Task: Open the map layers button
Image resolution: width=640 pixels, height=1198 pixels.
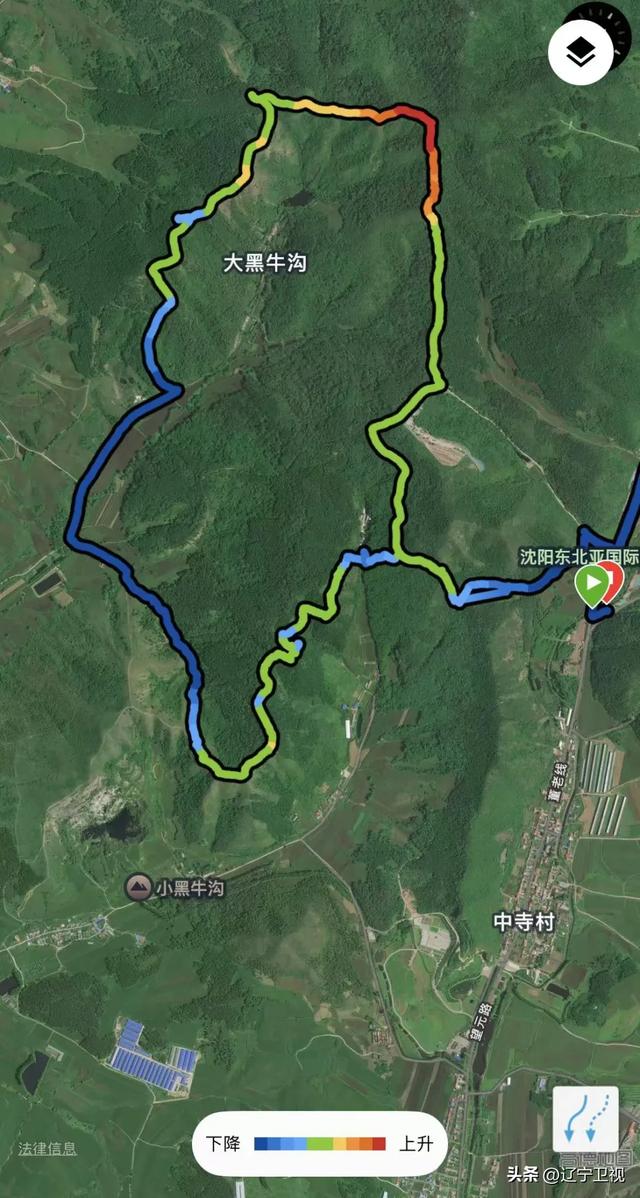Action: click(x=581, y=56)
